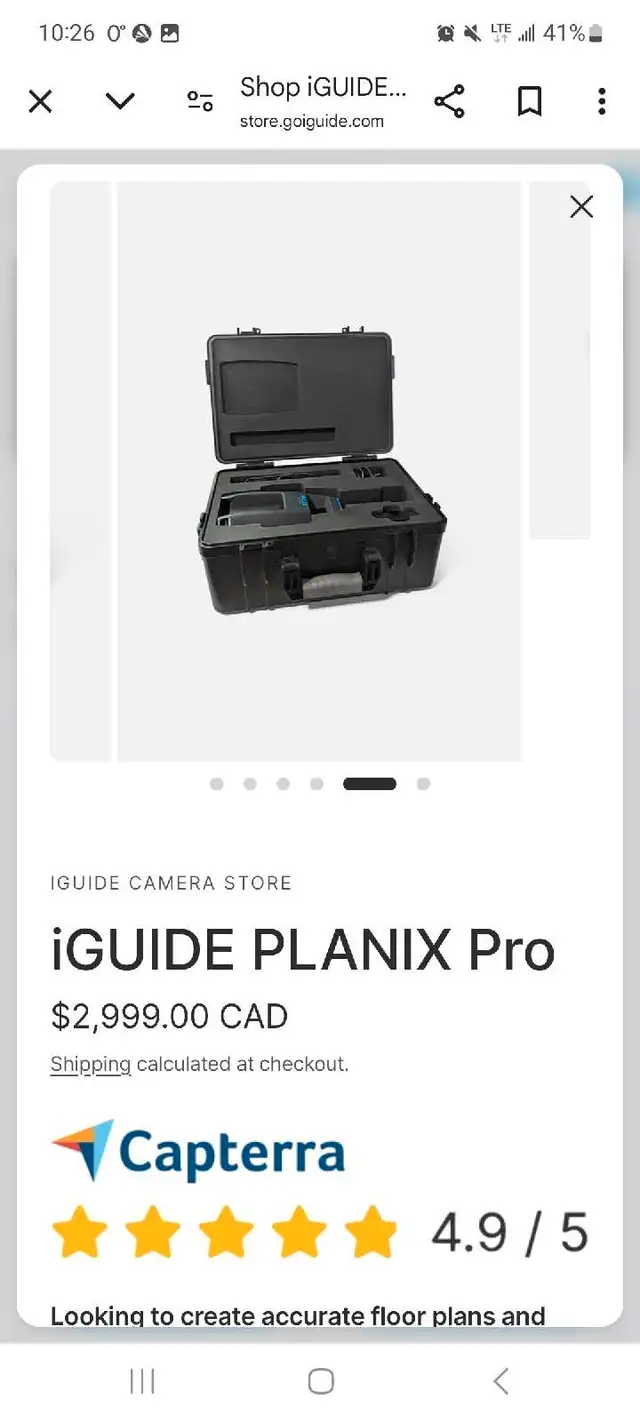Share this iGUIDE store page
The image size is (640, 1422).
[449, 101]
